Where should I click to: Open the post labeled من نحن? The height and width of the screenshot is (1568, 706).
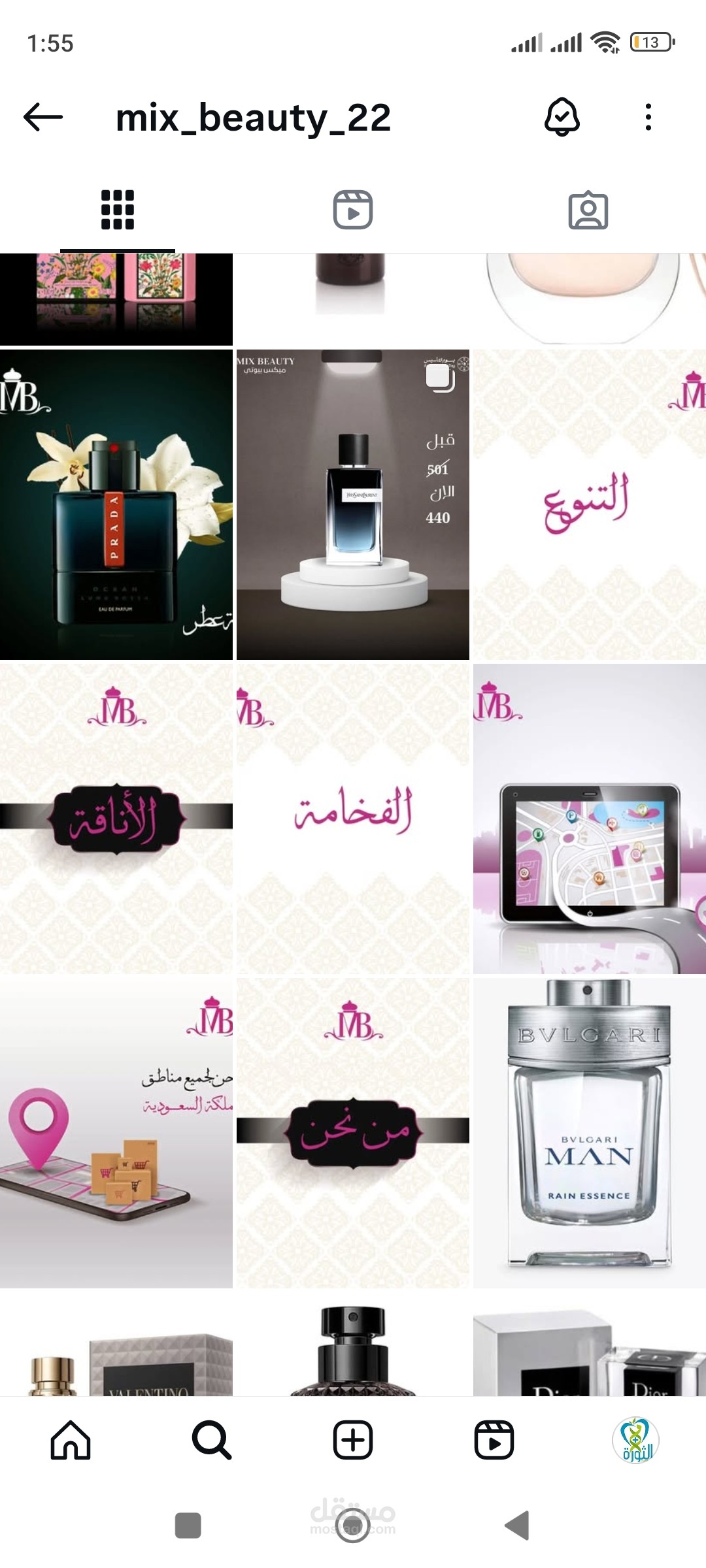click(x=353, y=1132)
